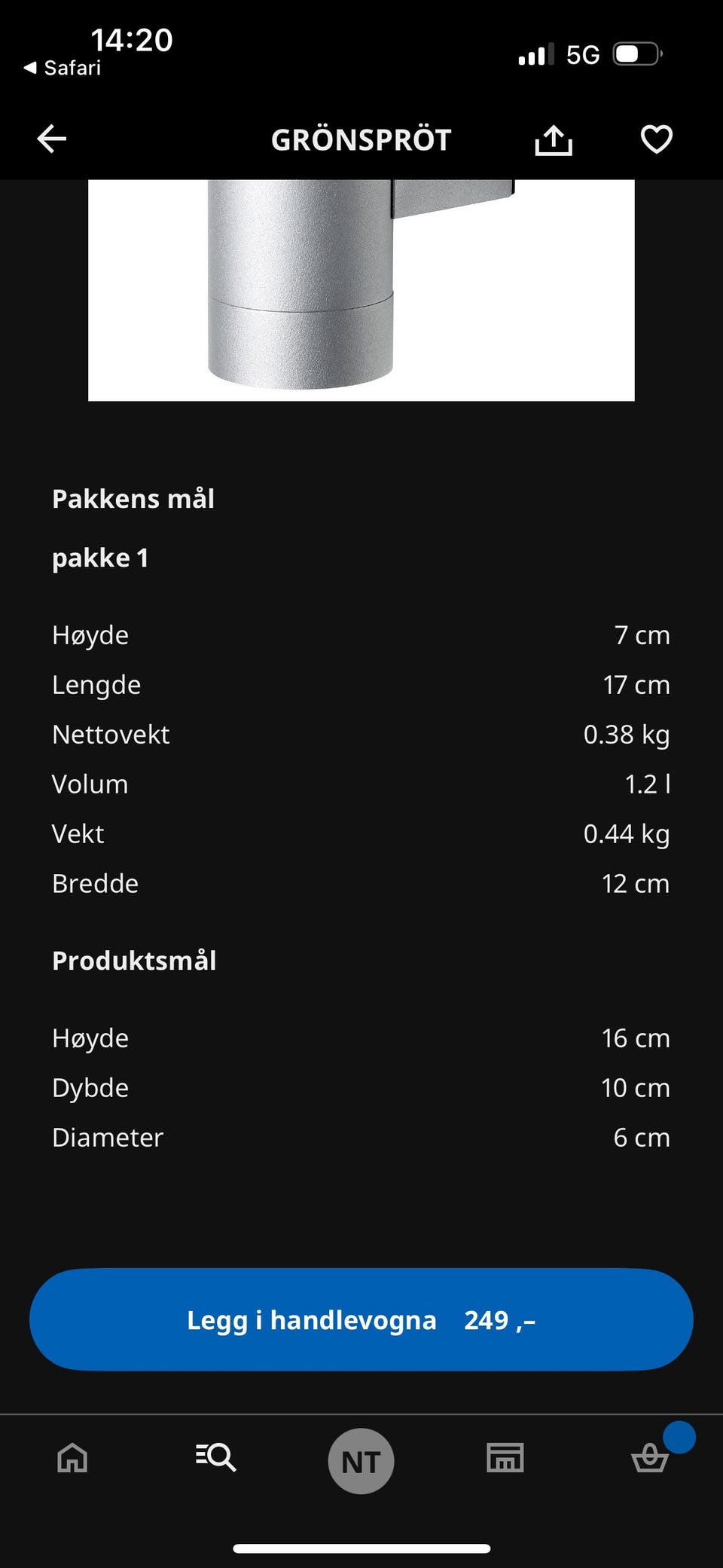Open the store tab
This screenshot has width=723, height=1568.
[x=505, y=1457]
